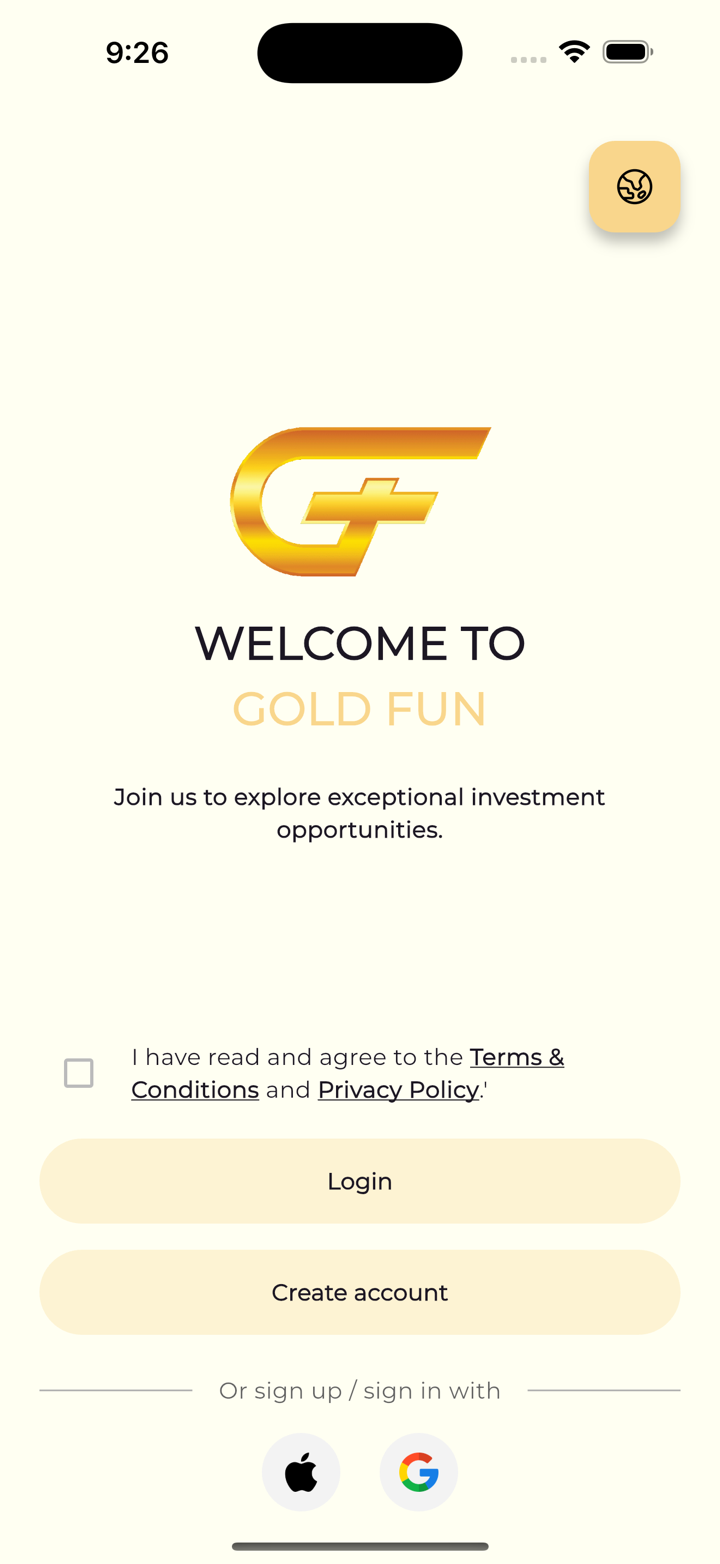Screen dimensions: 720x1564
Task: Open the globe language selector
Action: point(634,187)
